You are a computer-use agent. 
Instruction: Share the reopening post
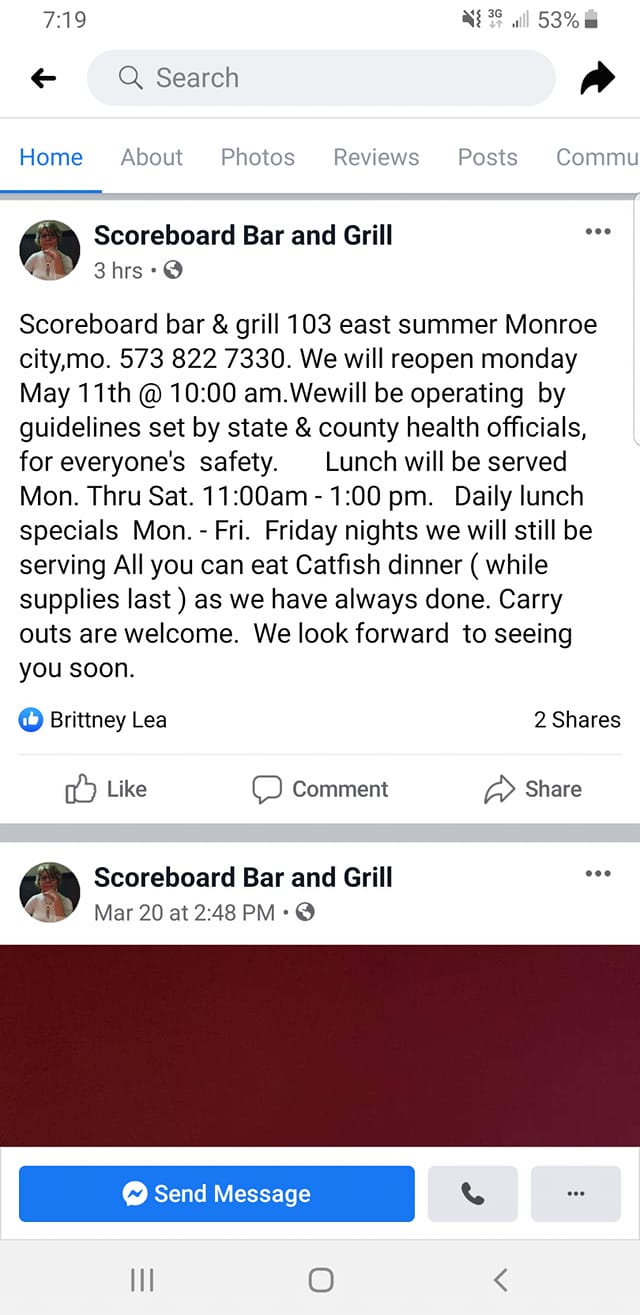(533, 789)
